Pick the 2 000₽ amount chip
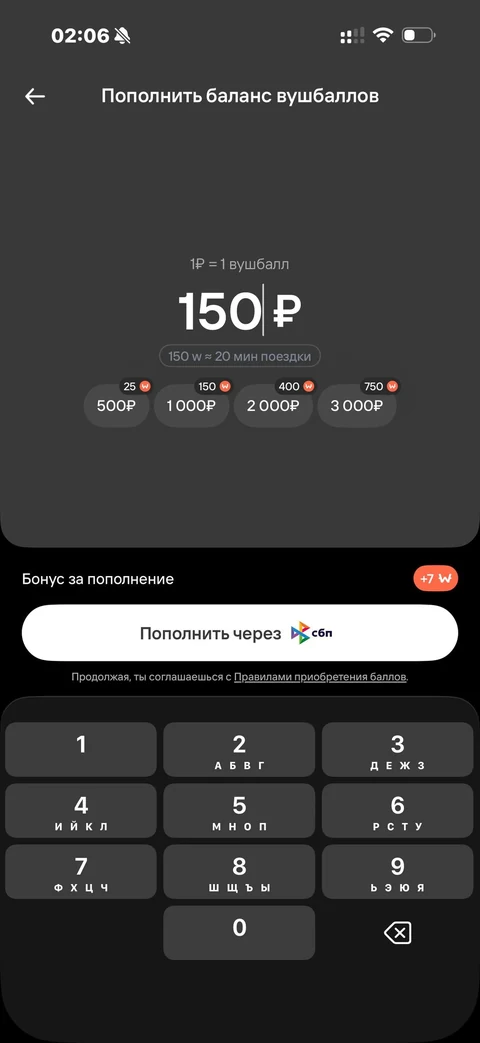This screenshot has height=1043, width=480. 273,406
